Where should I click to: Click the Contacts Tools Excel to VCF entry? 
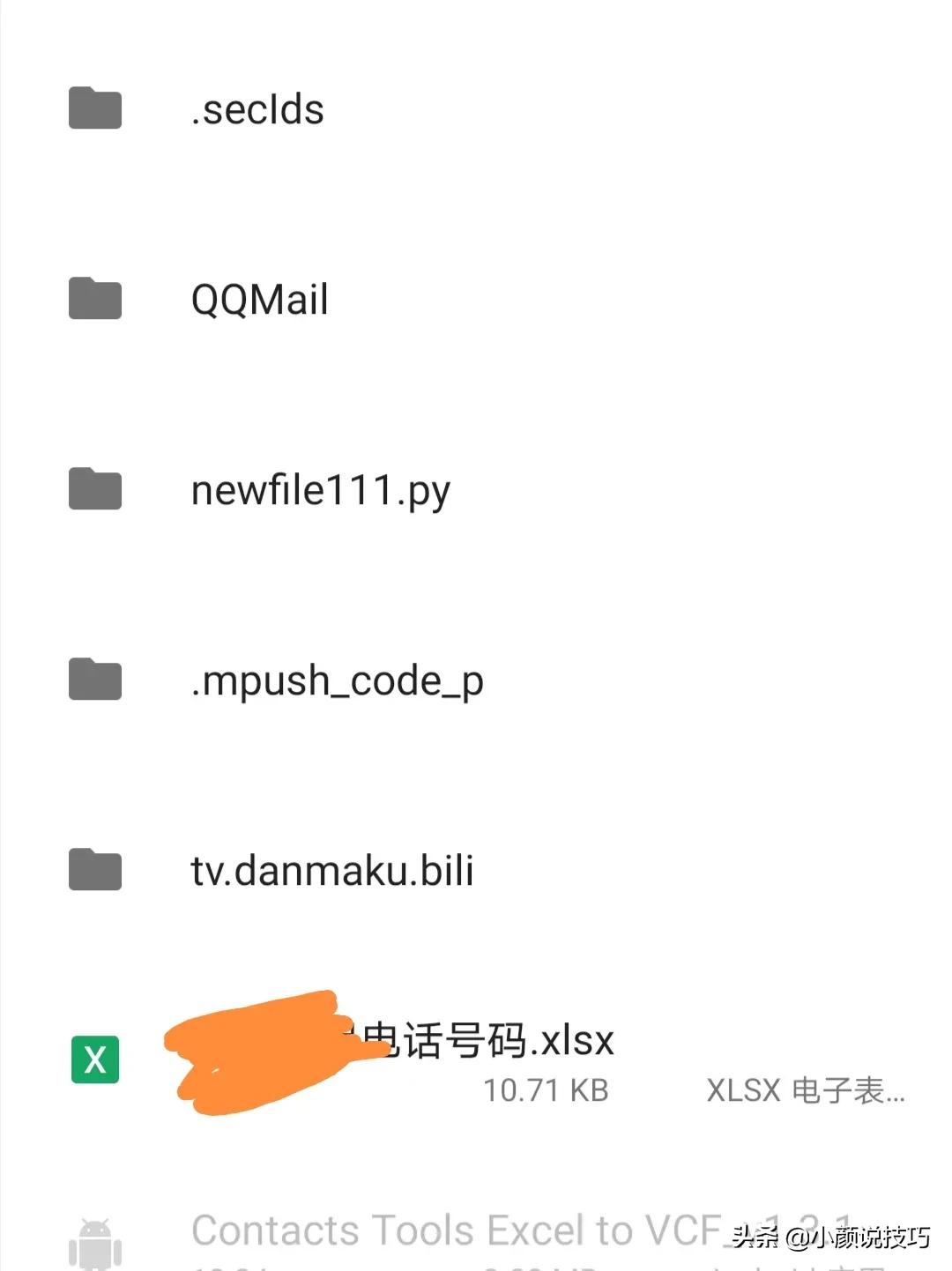click(441, 1230)
